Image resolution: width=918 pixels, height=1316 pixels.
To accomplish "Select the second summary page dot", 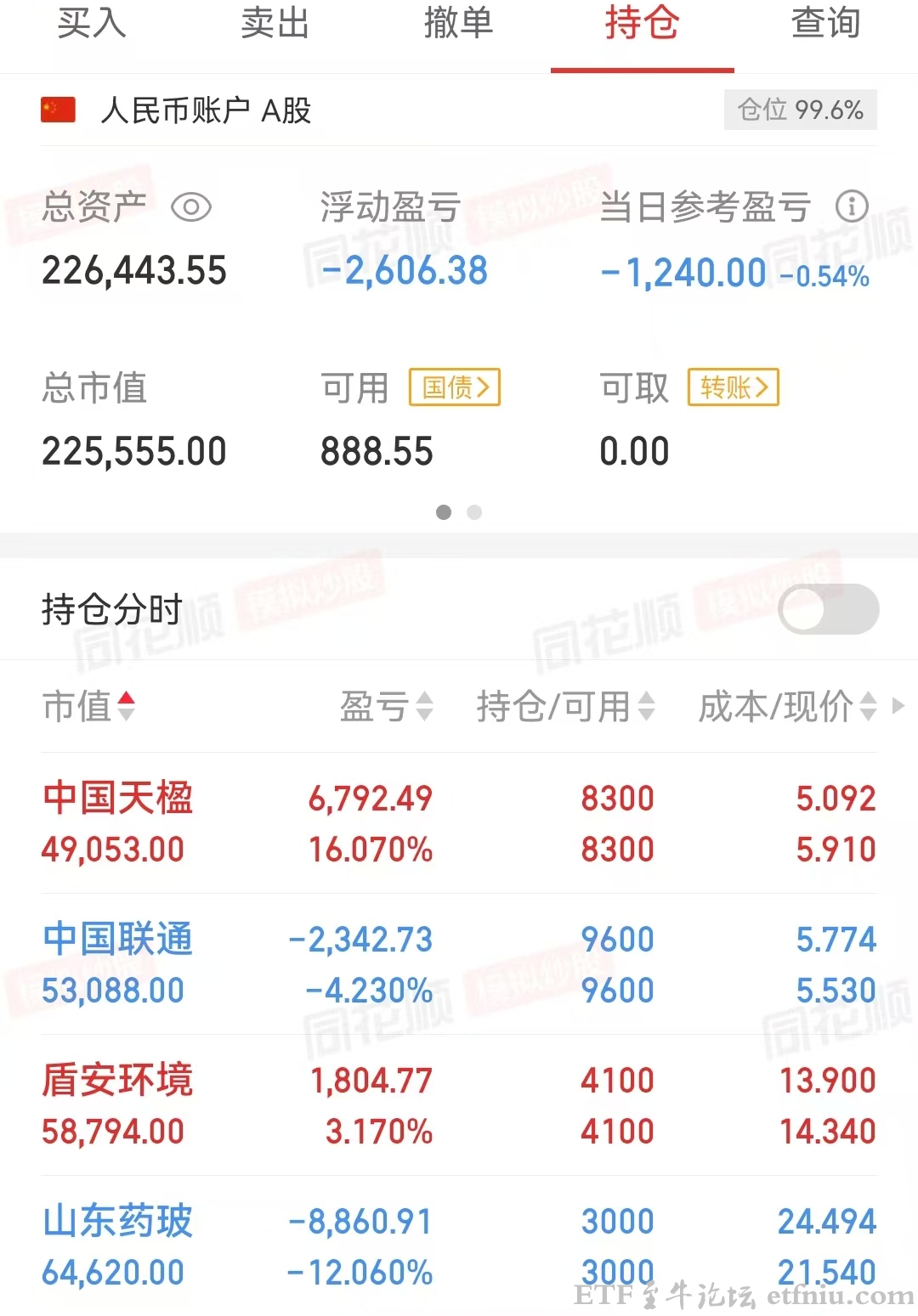I will [474, 512].
